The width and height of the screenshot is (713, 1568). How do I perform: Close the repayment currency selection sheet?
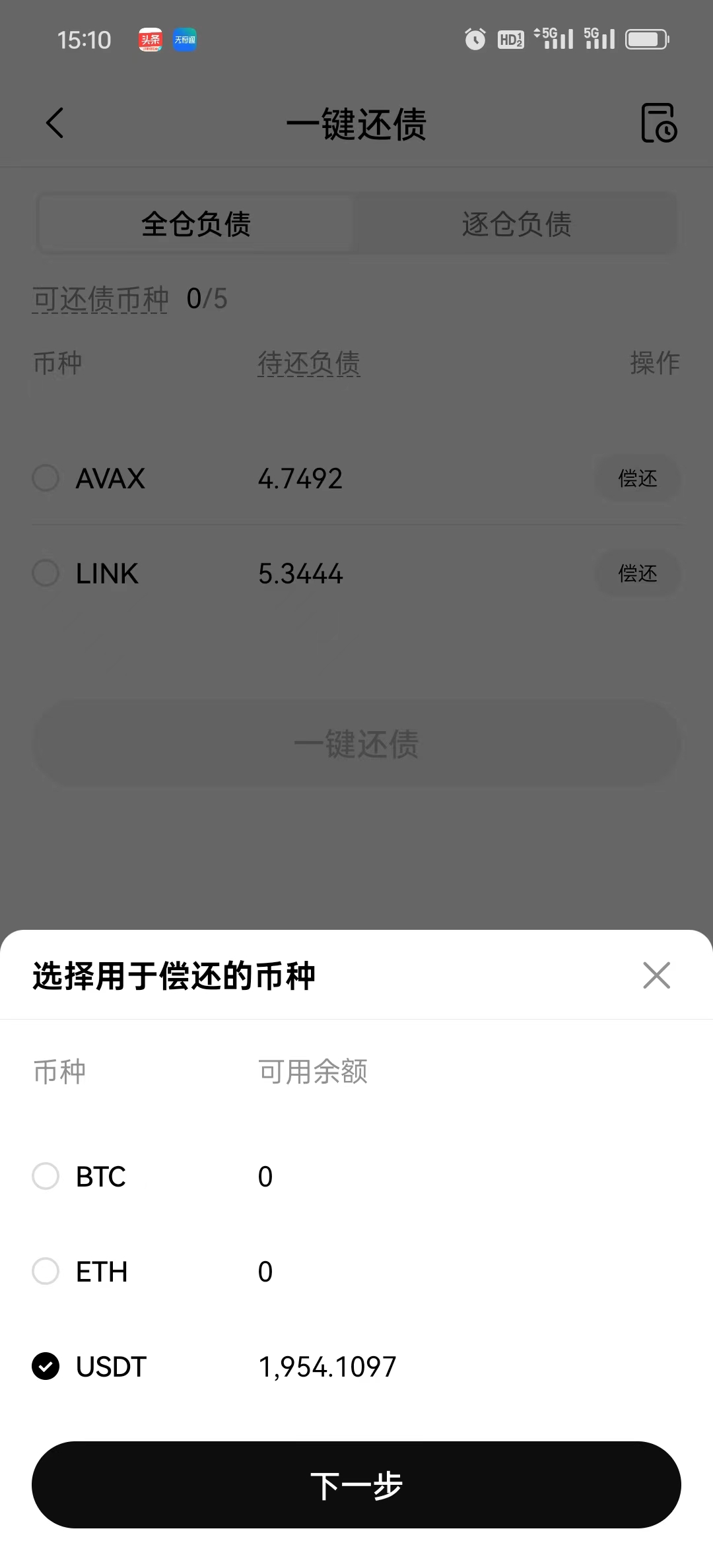coord(656,975)
